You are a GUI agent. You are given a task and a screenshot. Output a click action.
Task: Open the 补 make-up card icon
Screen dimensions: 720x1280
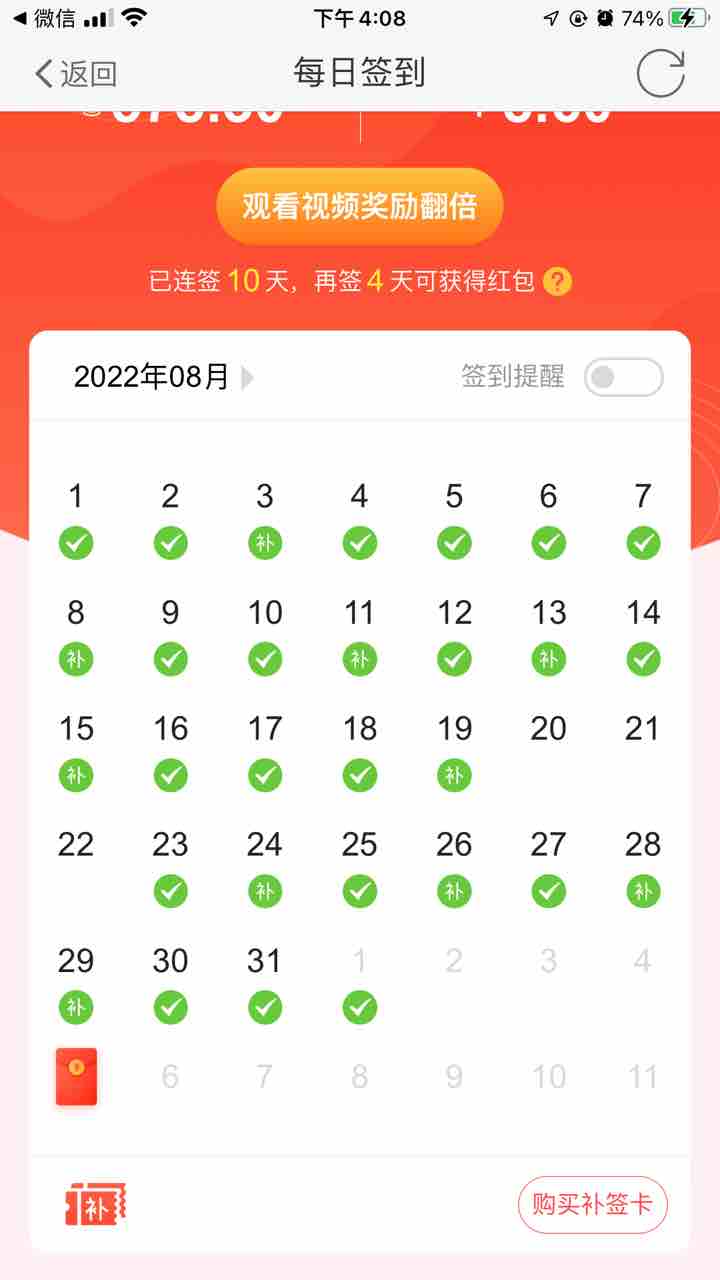pyautogui.click(x=96, y=1205)
